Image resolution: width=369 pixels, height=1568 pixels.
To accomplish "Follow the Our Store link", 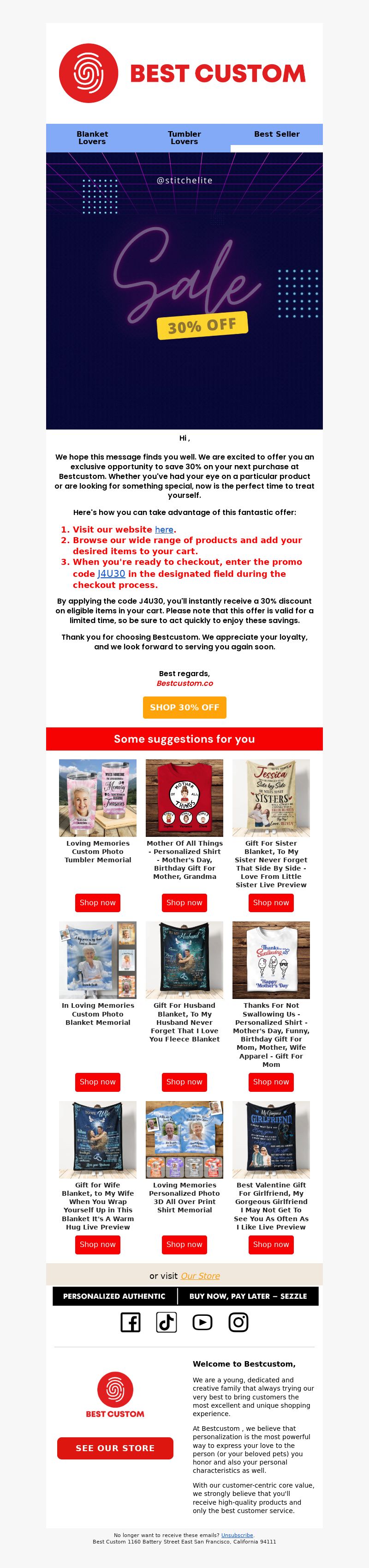I will click(x=200, y=1276).
